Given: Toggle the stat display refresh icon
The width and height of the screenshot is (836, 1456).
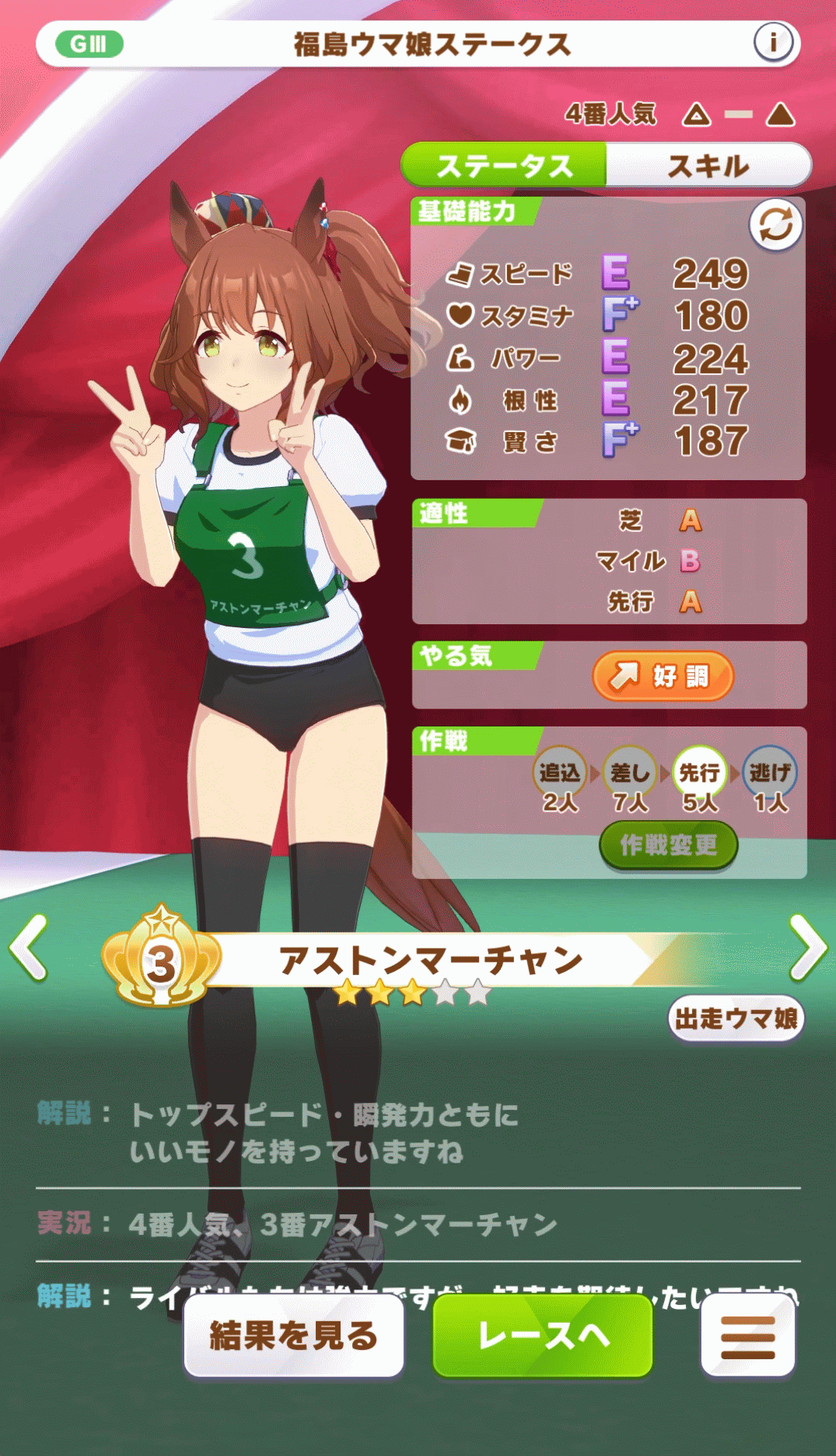Looking at the screenshot, I should point(776,225).
